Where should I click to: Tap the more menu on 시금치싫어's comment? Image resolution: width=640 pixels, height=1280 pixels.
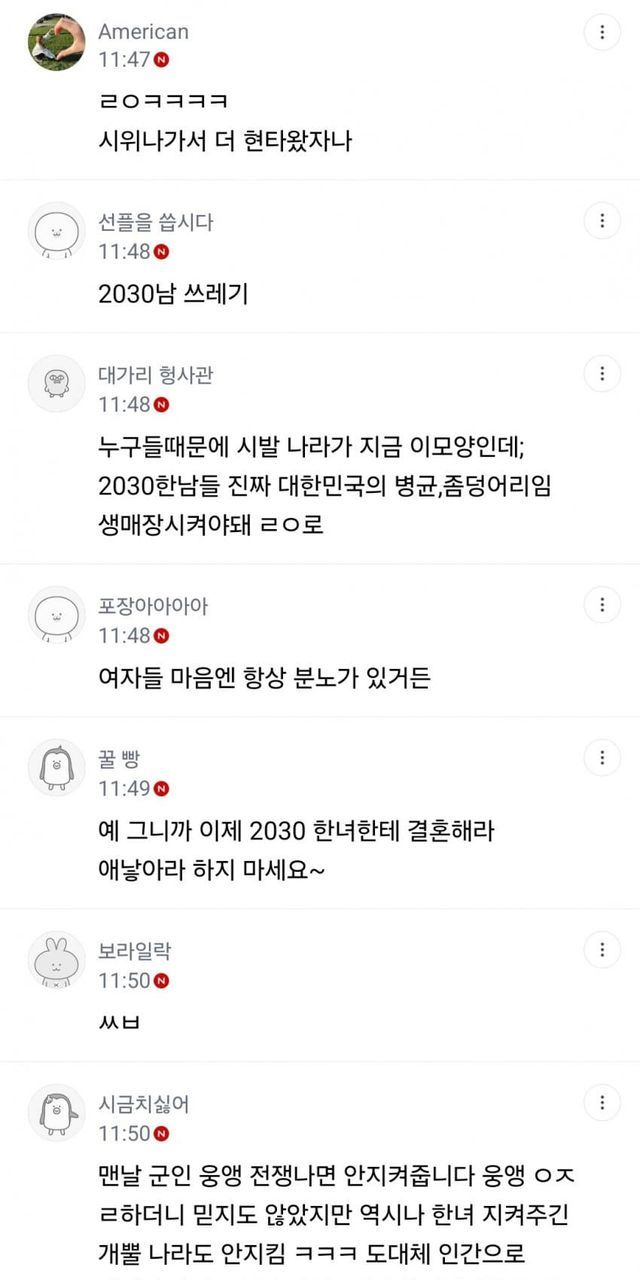[602, 1104]
